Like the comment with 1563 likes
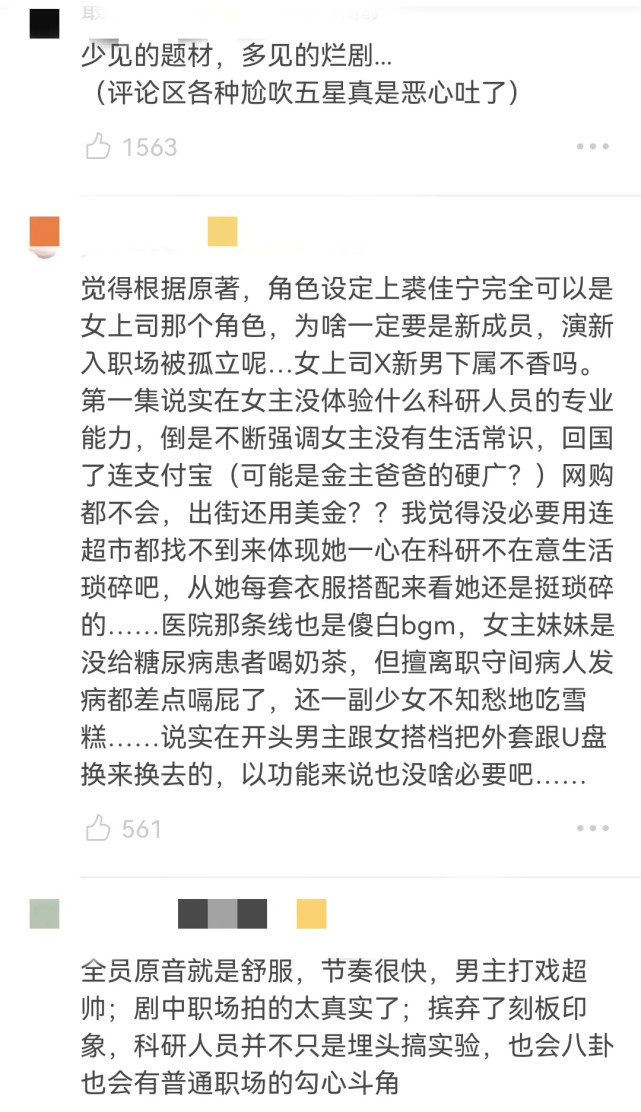 [x=98, y=147]
